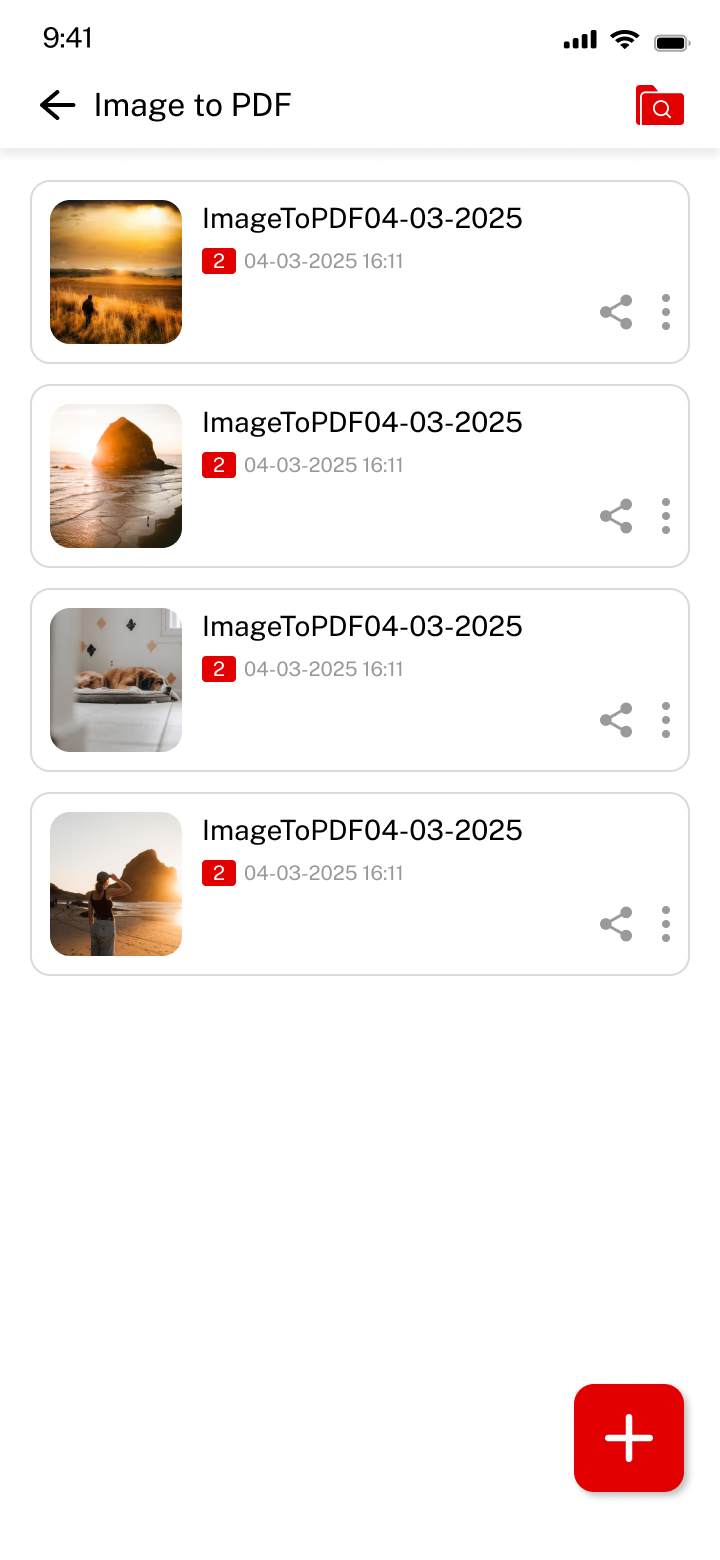Viewport: 720px width, 1560px height.
Task: Tap the red plus button to add
Action: point(629,1438)
